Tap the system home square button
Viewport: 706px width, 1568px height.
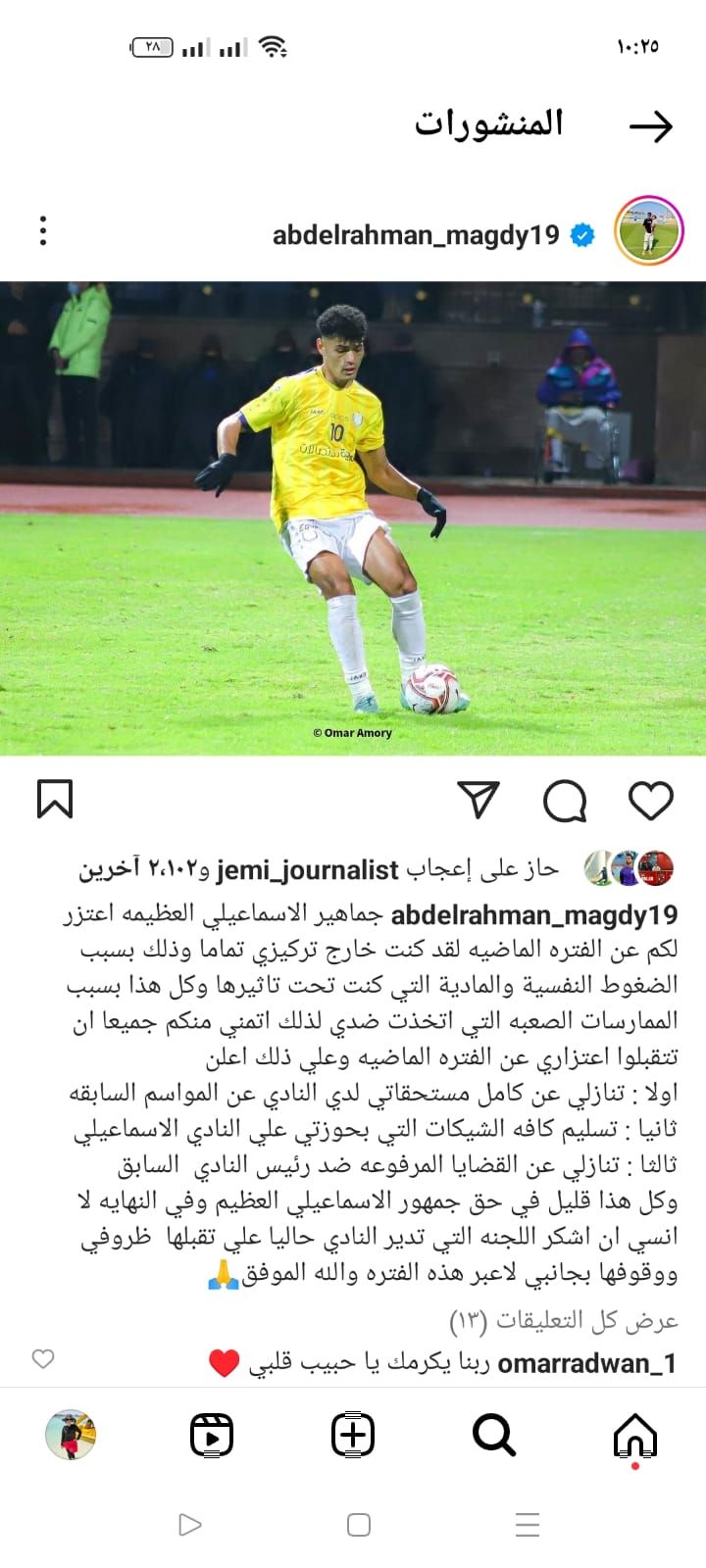click(359, 1525)
